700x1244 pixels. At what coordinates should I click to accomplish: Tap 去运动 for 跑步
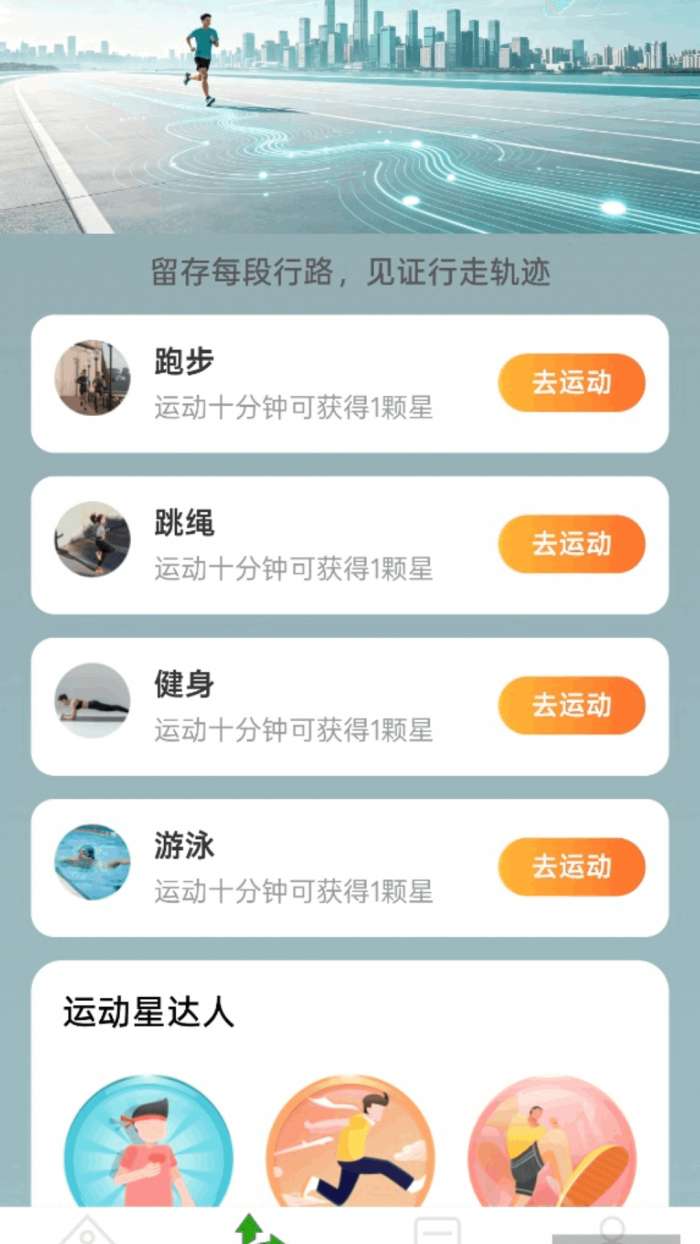coord(571,383)
